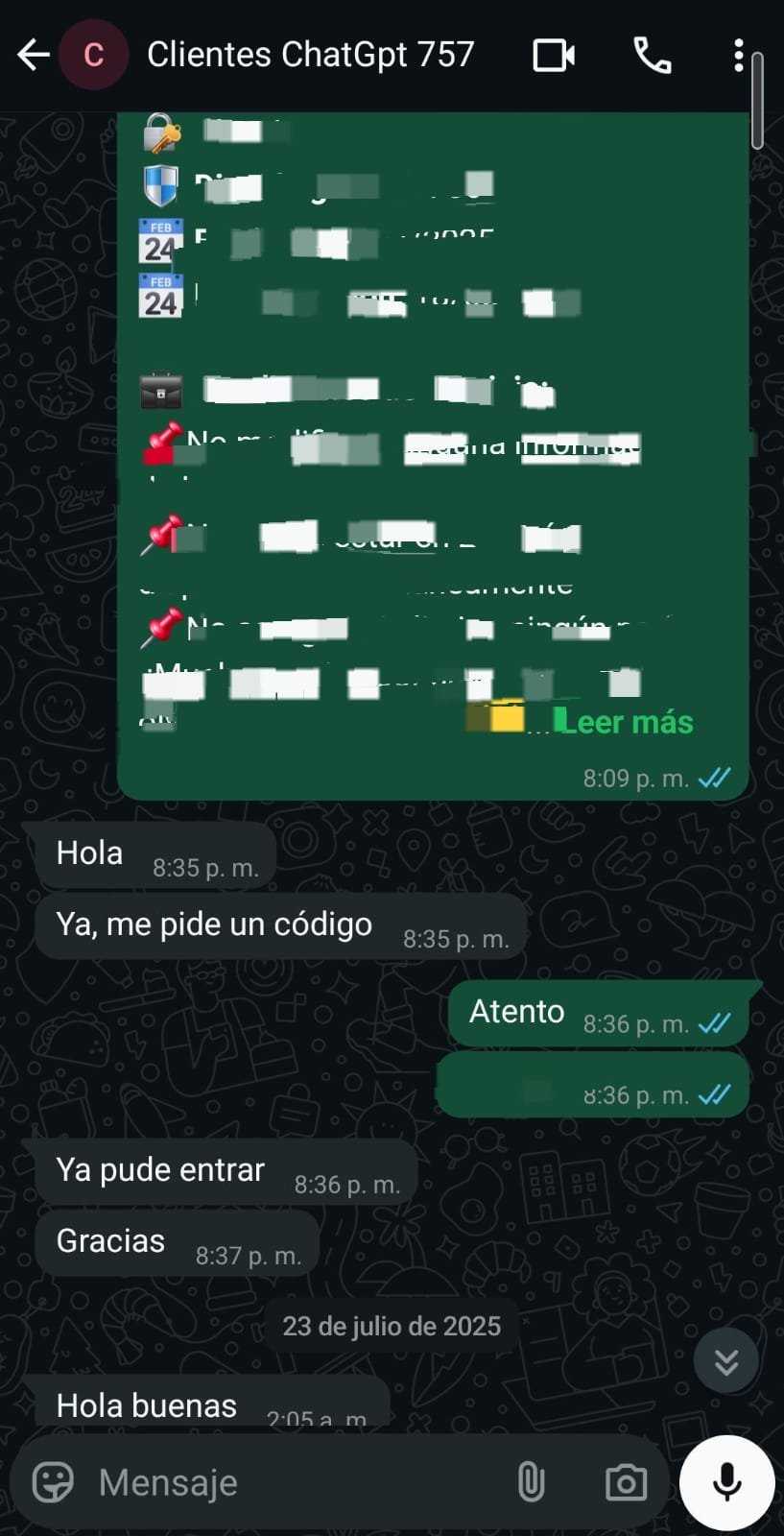This screenshot has width=784, height=1536.
Task: Attach a file with the paperclip
Action: pos(531,1482)
